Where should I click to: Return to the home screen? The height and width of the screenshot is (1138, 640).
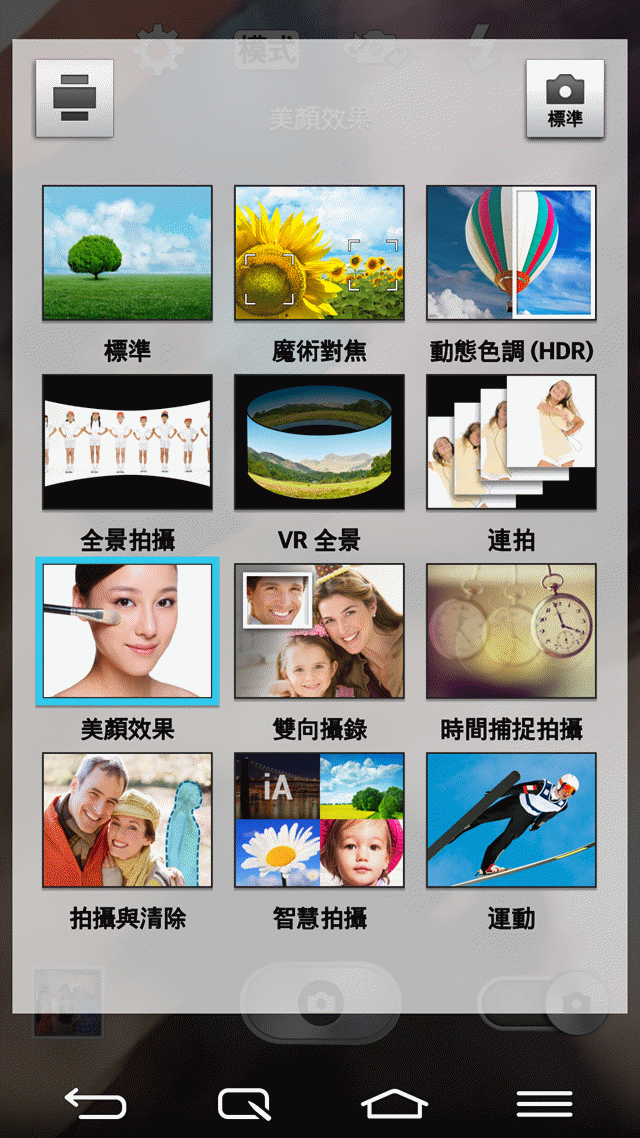(394, 1103)
